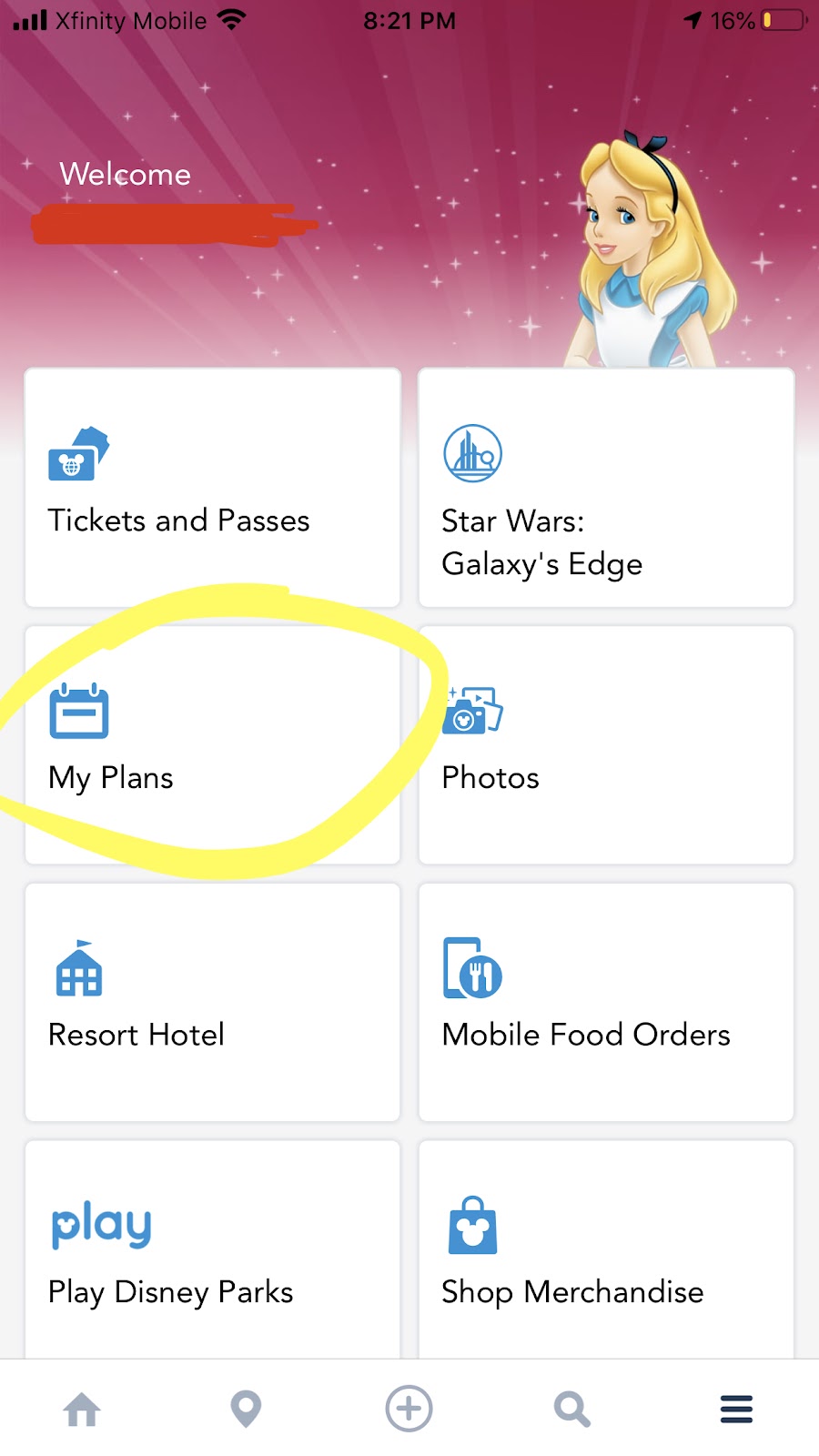Open Tickets and Passes
The height and width of the screenshot is (1456, 819).
(212, 488)
